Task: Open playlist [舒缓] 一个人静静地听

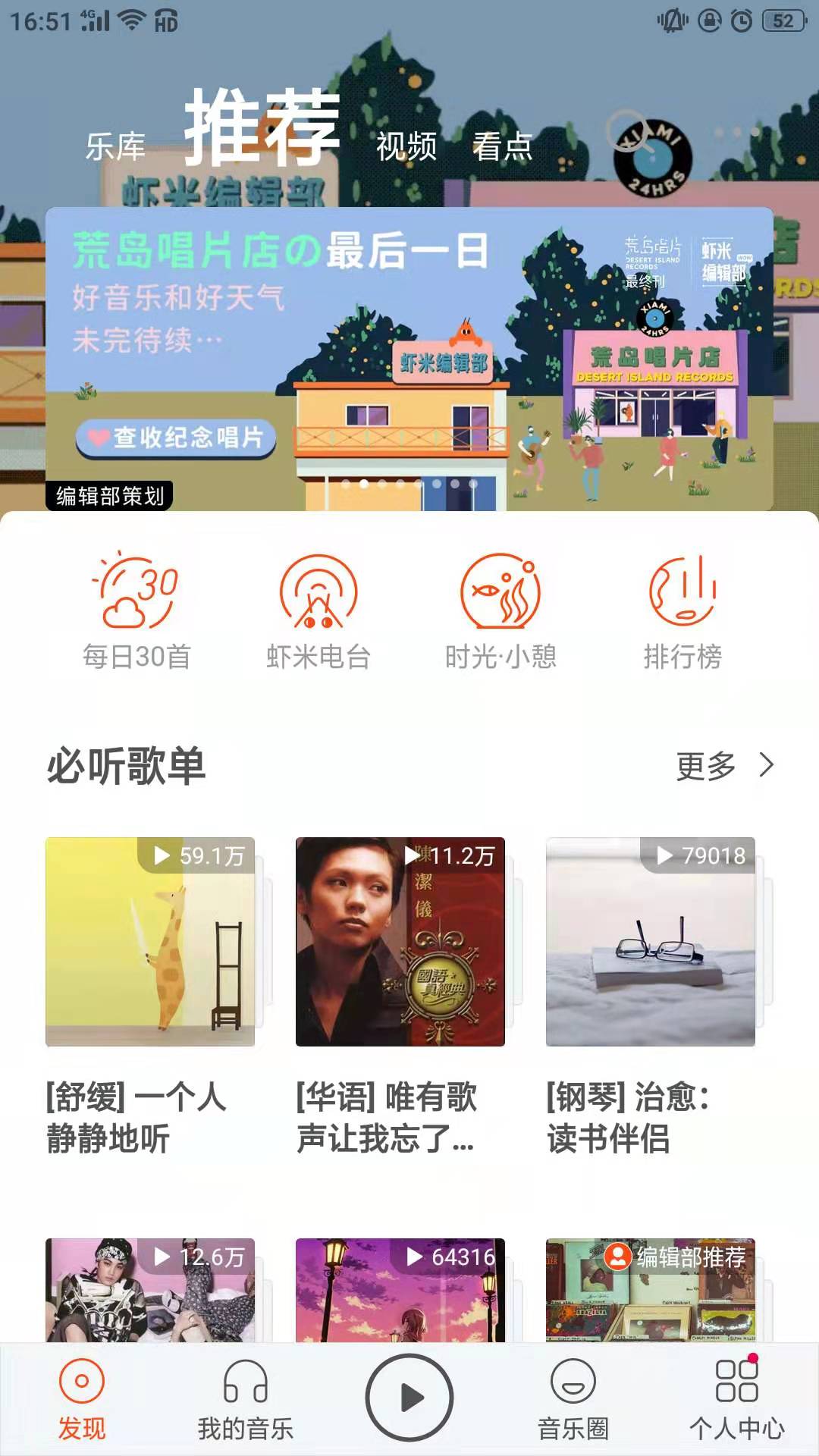Action: click(150, 942)
